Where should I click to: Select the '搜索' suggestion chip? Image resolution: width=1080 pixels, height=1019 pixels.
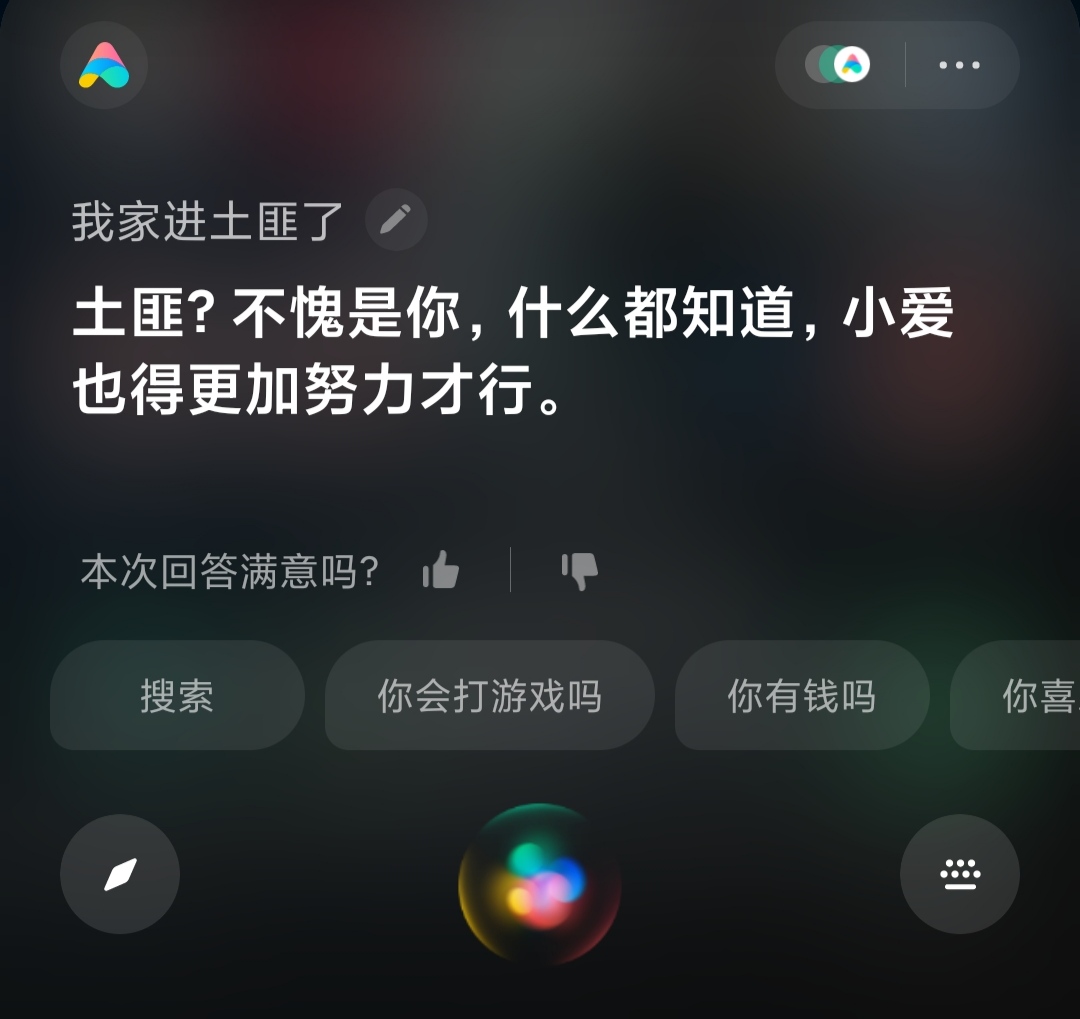click(x=177, y=696)
